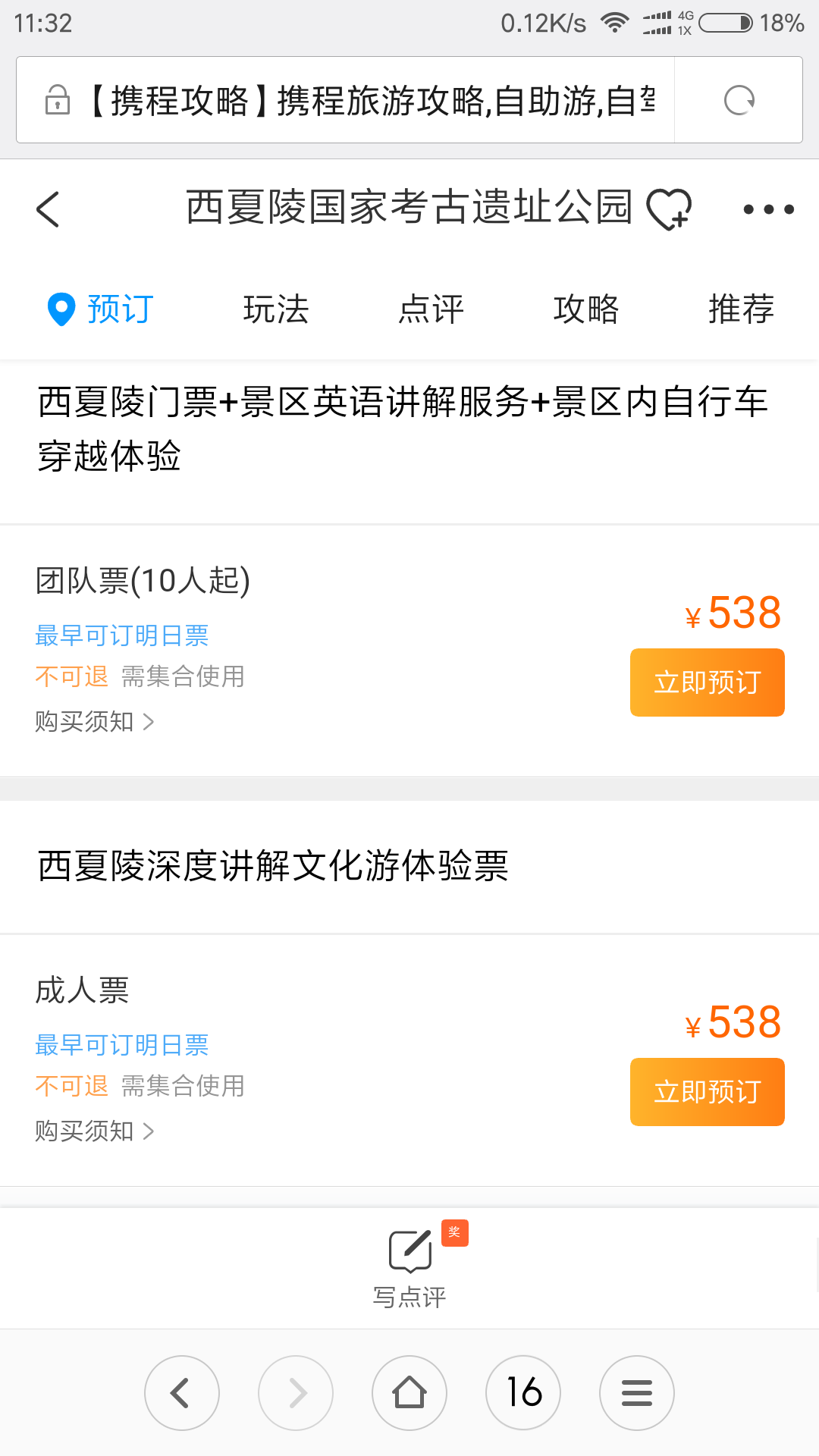This screenshot has height=1456, width=819.
Task: Open the three-dot more options menu
Action: (768, 209)
